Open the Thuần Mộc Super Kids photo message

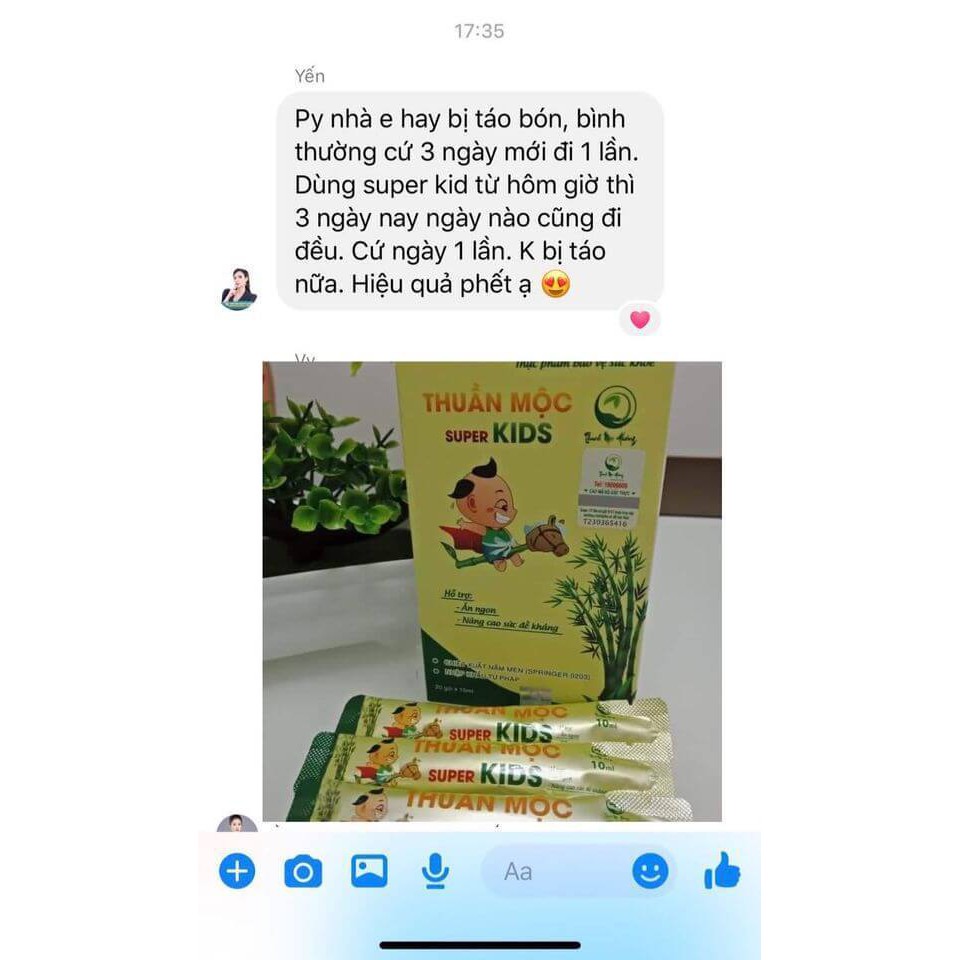point(492,590)
